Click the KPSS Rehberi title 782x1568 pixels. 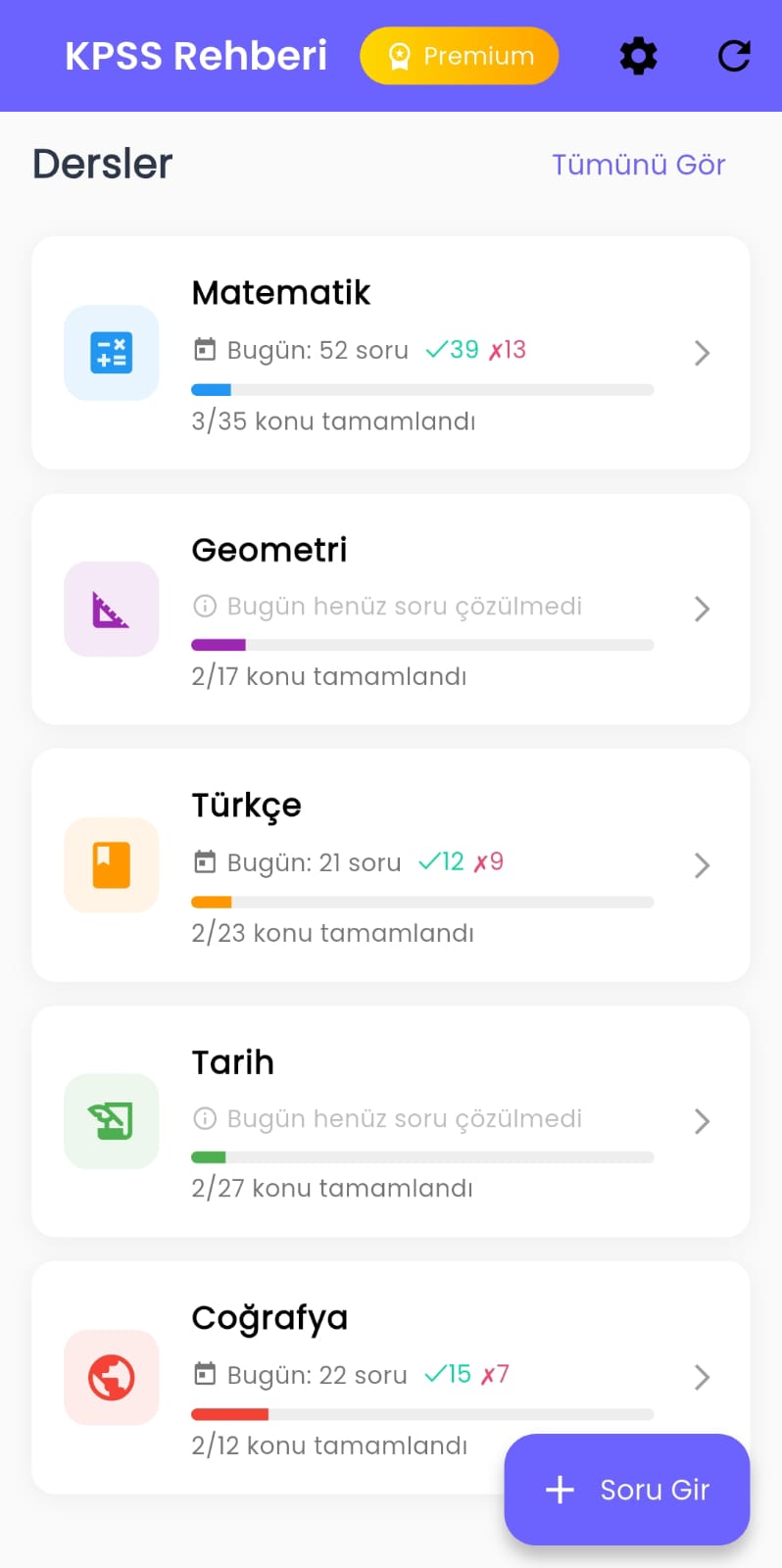click(x=196, y=56)
